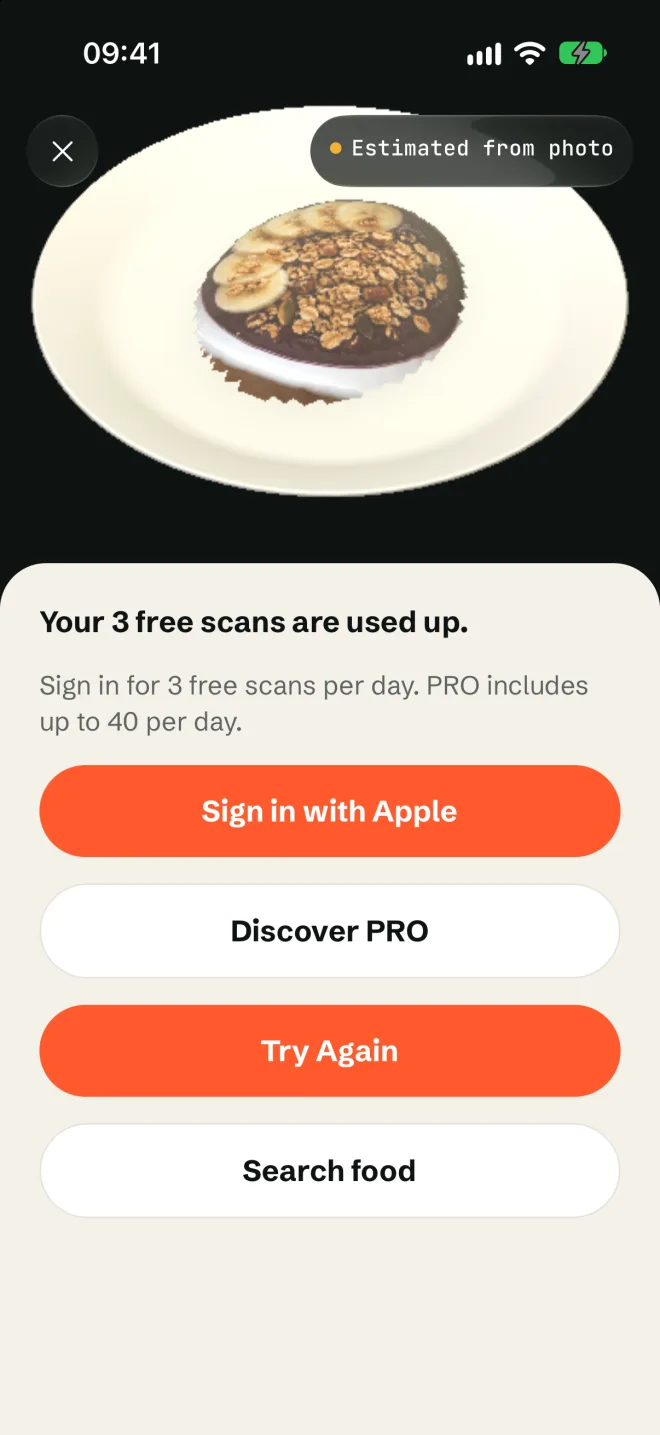Tap Try Again to rescan

pos(330,1051)
